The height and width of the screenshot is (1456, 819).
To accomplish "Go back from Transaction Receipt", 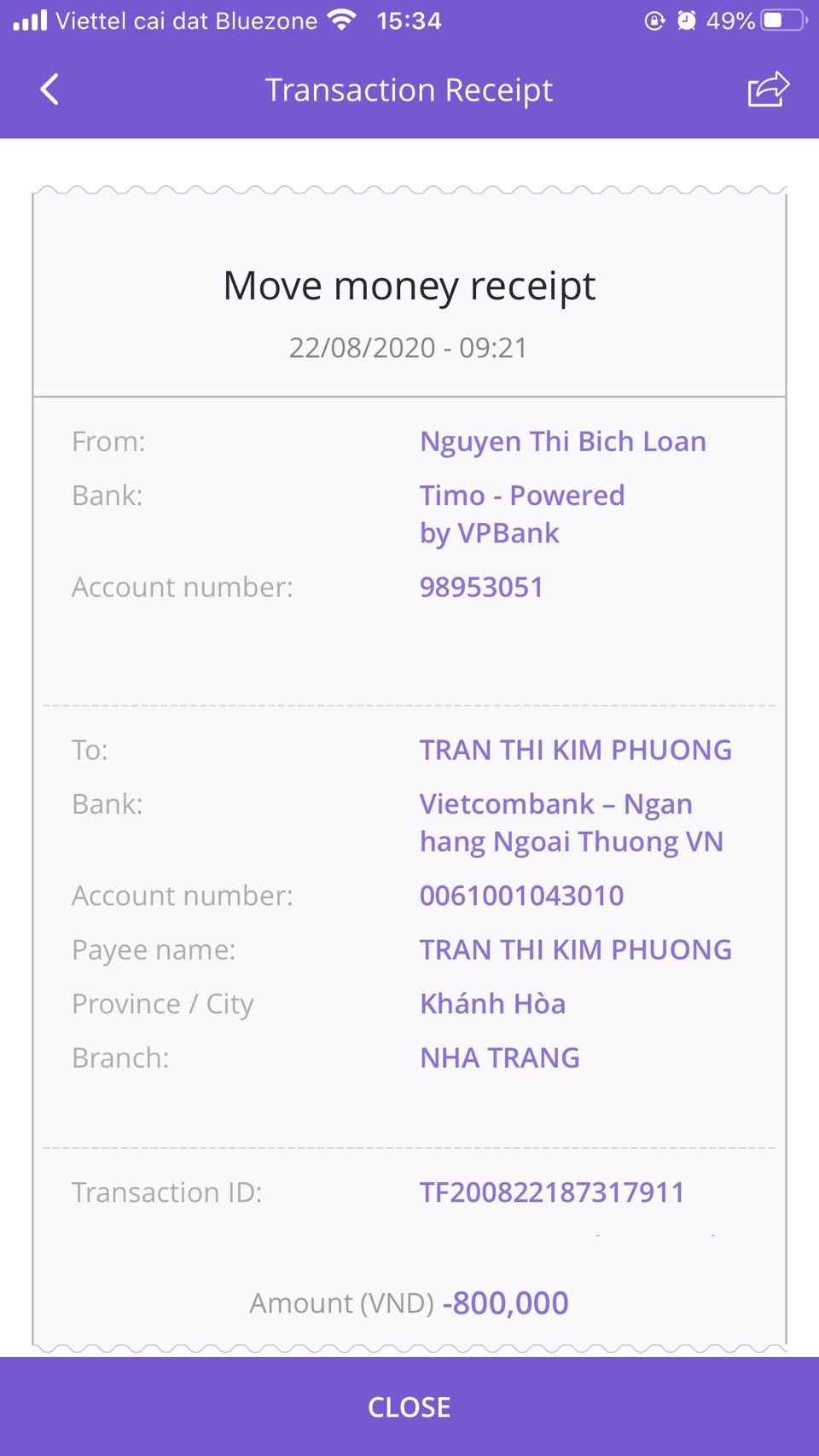I will tap(49, 90).
